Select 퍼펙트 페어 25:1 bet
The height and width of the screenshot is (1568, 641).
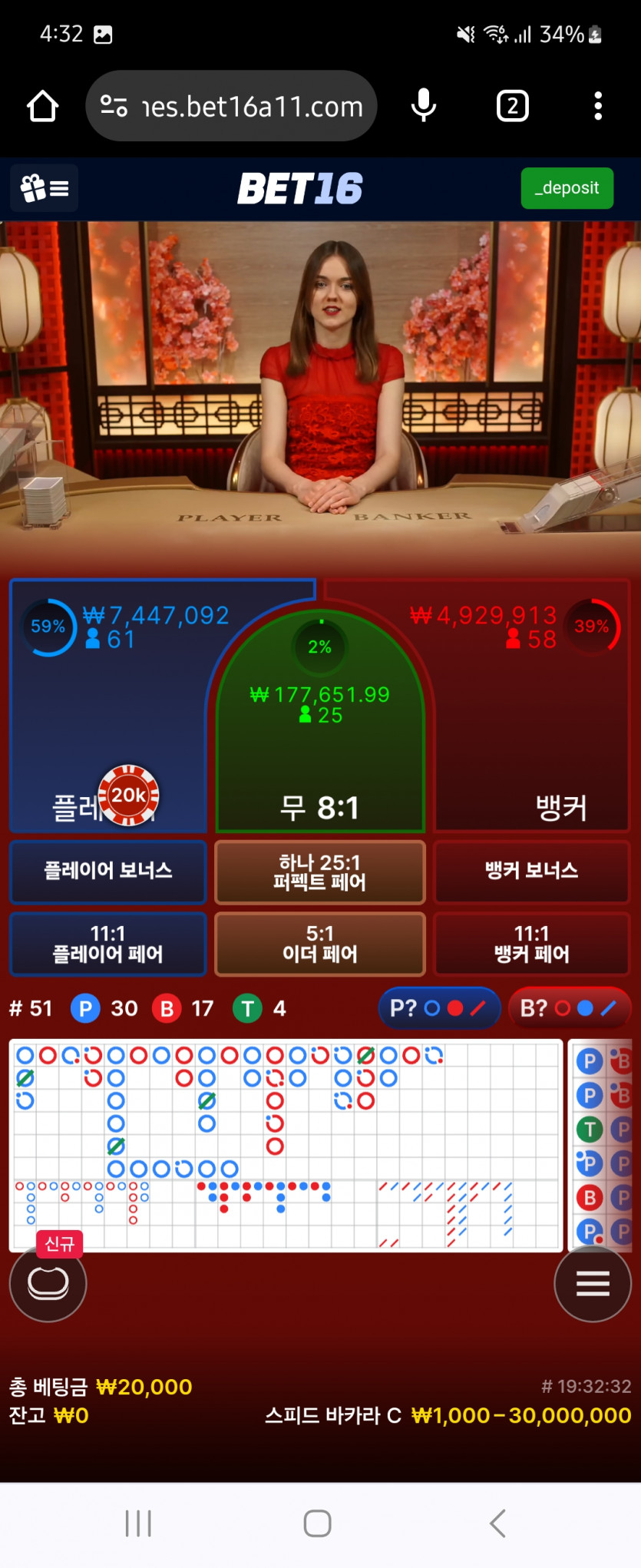[319, 872]
